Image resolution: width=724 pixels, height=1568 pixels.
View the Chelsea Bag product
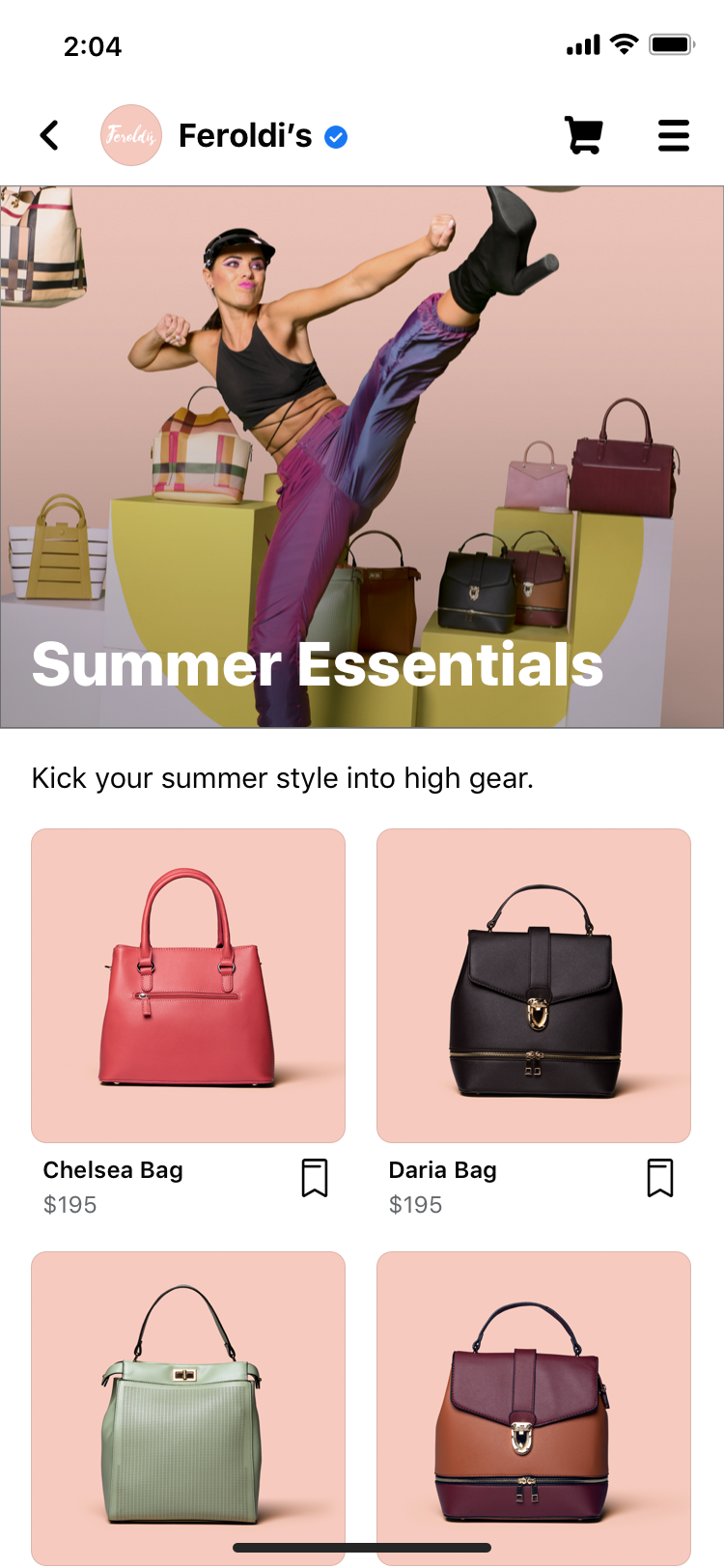pyautogui.click(x=188, y=985)
